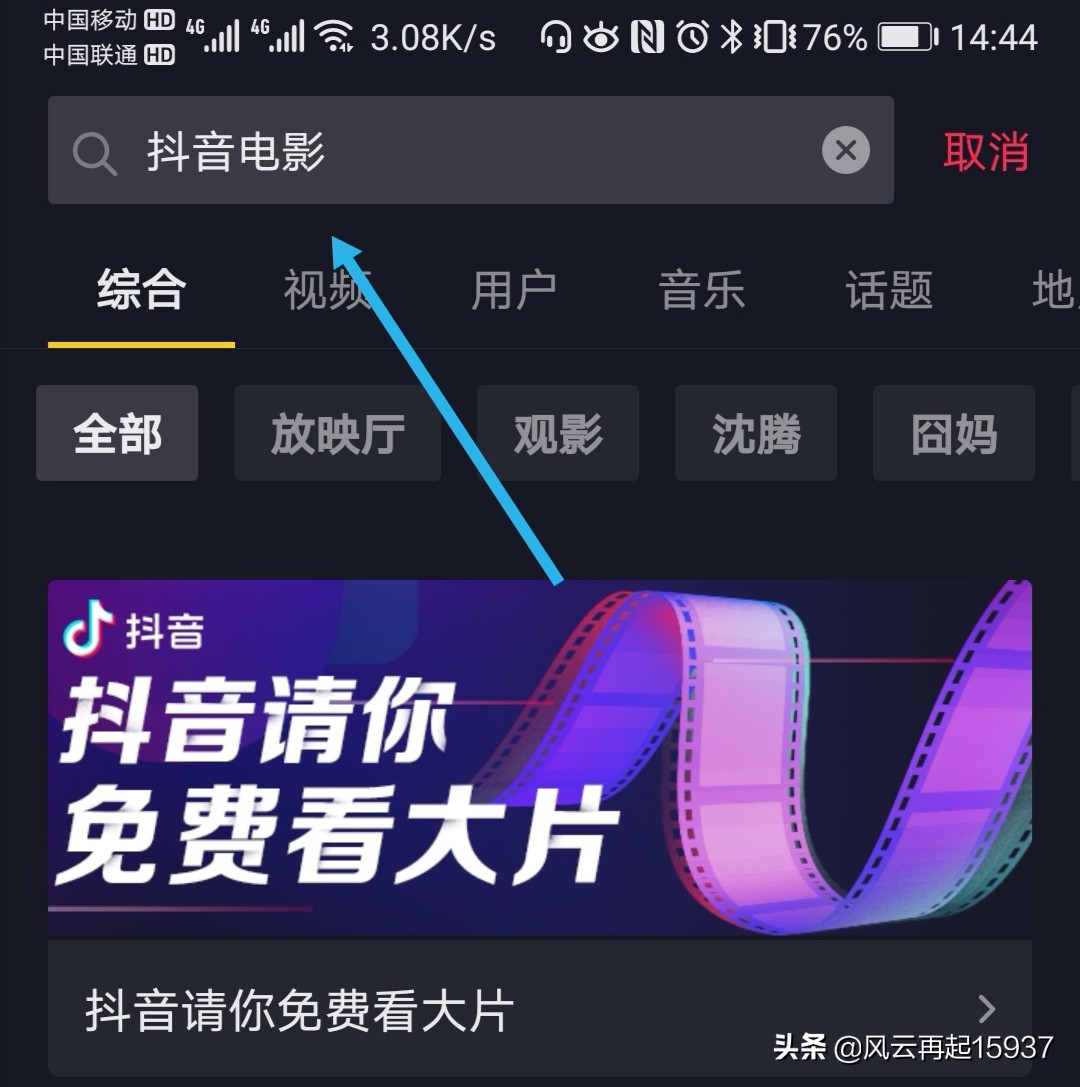Open the 音乐 tab
Image resolution: width=1080 pixels, height=1087 pixels.
point(702,290)
